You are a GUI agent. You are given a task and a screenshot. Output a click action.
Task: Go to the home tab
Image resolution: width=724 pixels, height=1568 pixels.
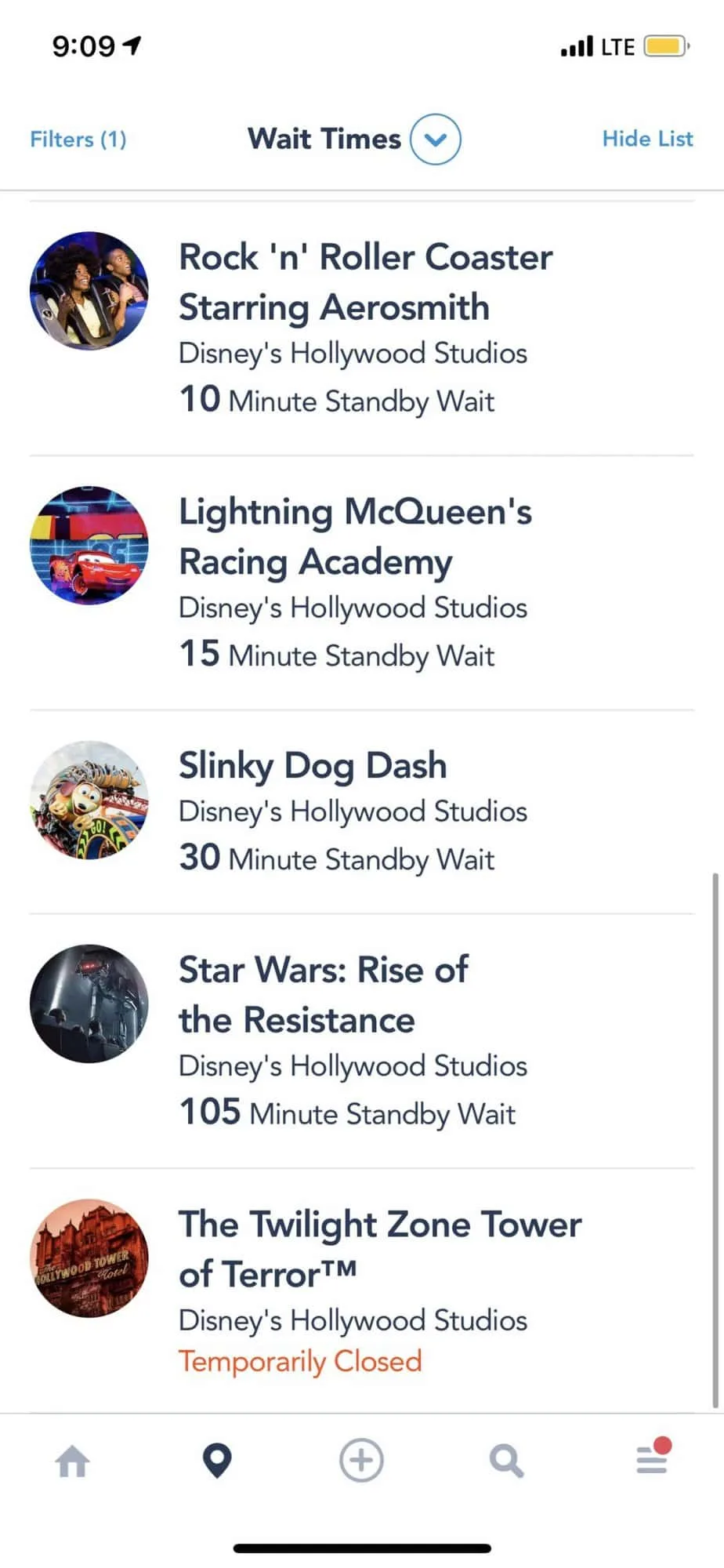tap(73, 1461)
